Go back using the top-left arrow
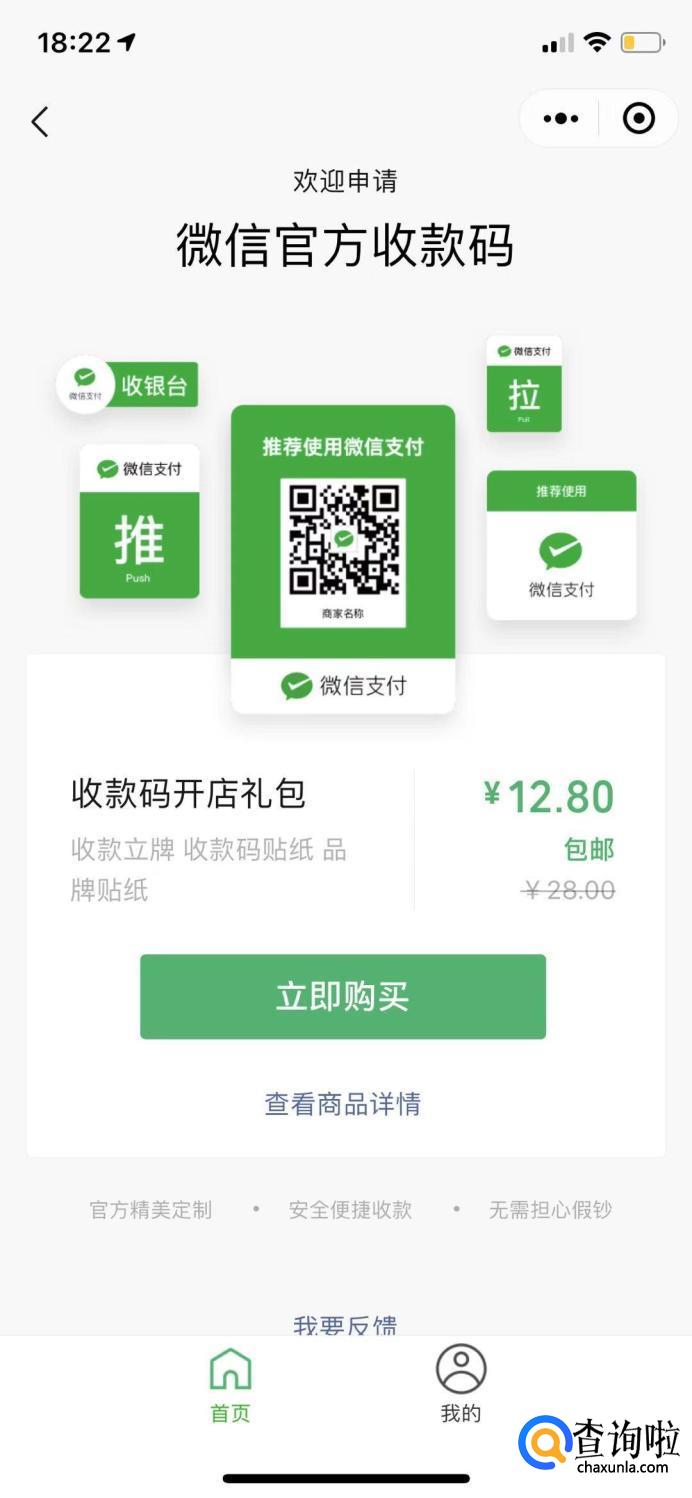The height and width of the screenshot is (1498, 692). pyautogui.click(x=40, y=122)
